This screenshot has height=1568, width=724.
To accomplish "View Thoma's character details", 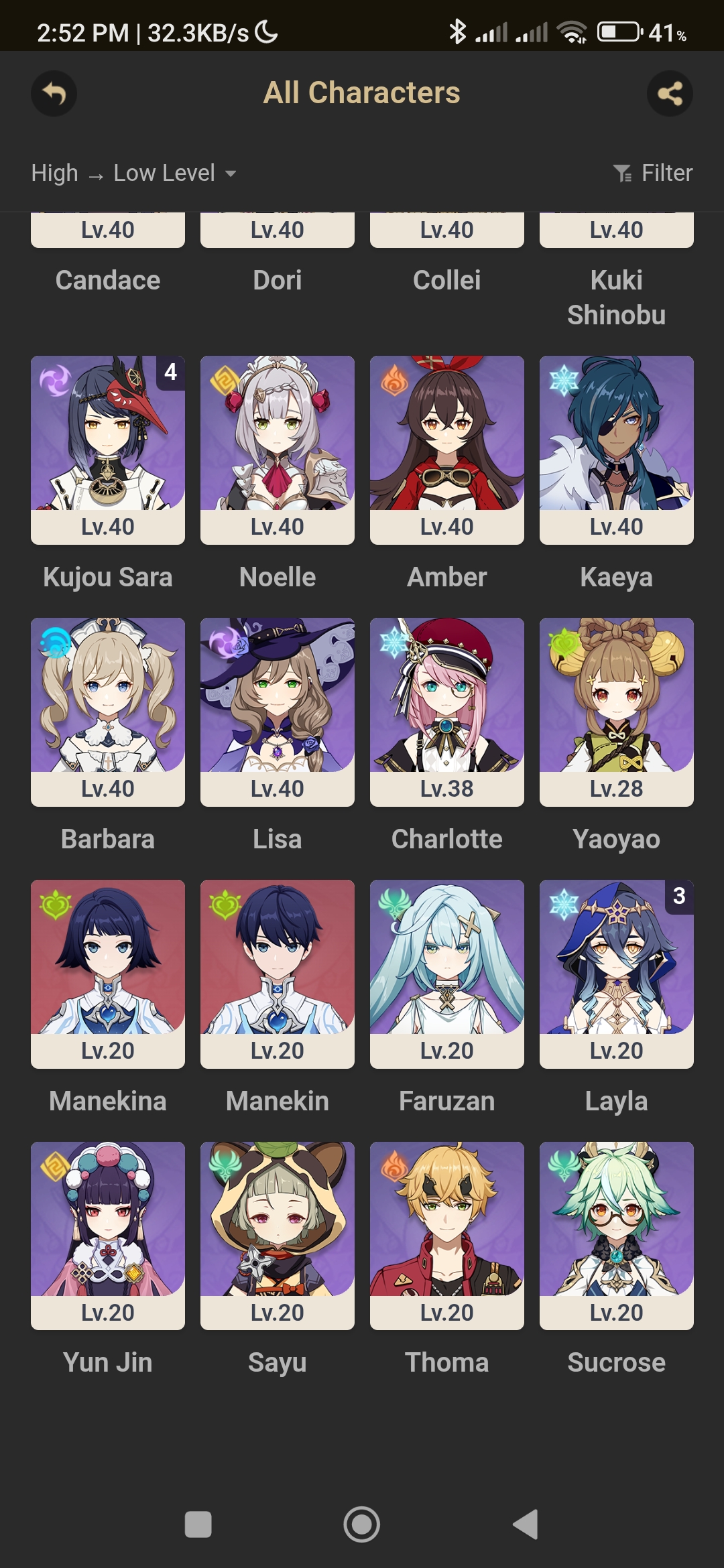I will [x=447, y=1235].
